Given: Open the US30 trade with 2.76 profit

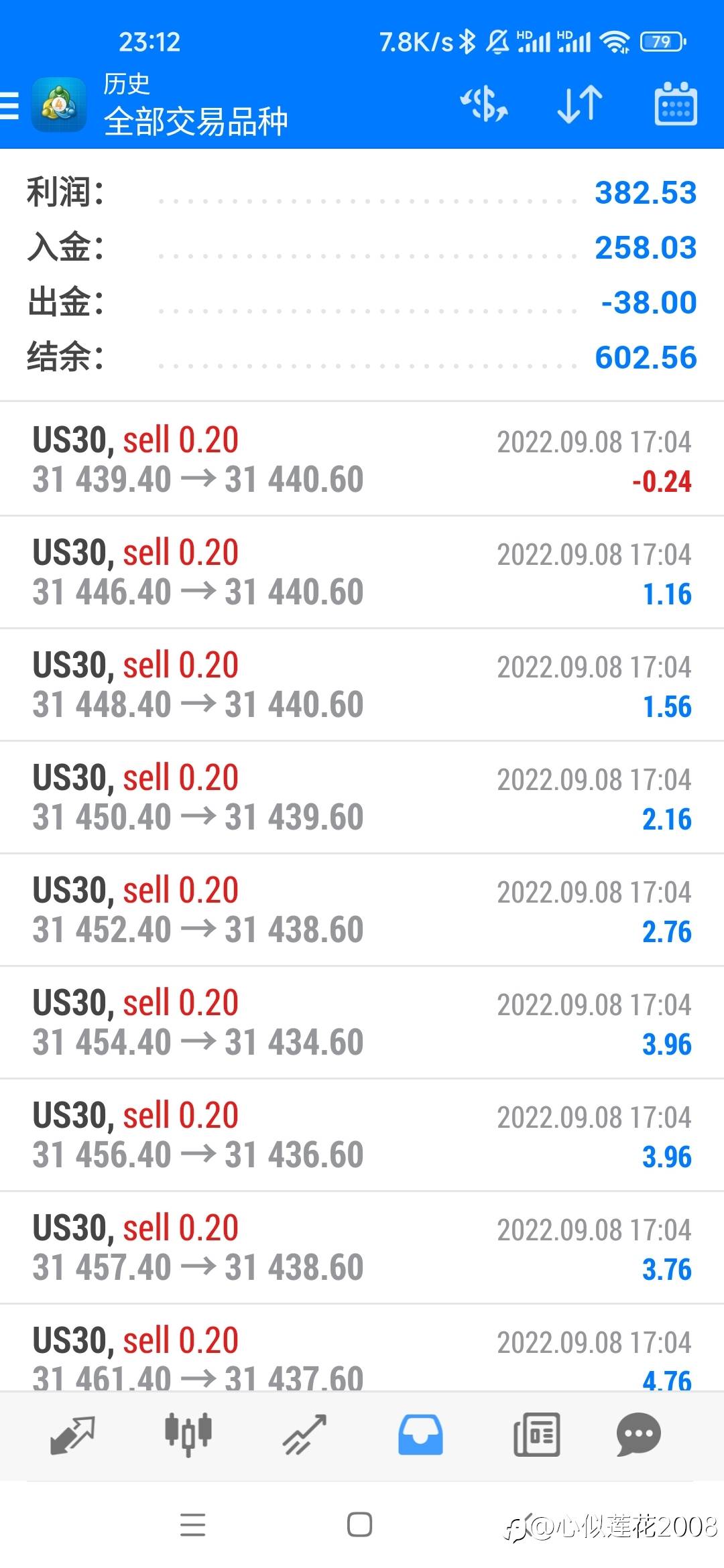Looking at the screenshot, I should [362, 910].
